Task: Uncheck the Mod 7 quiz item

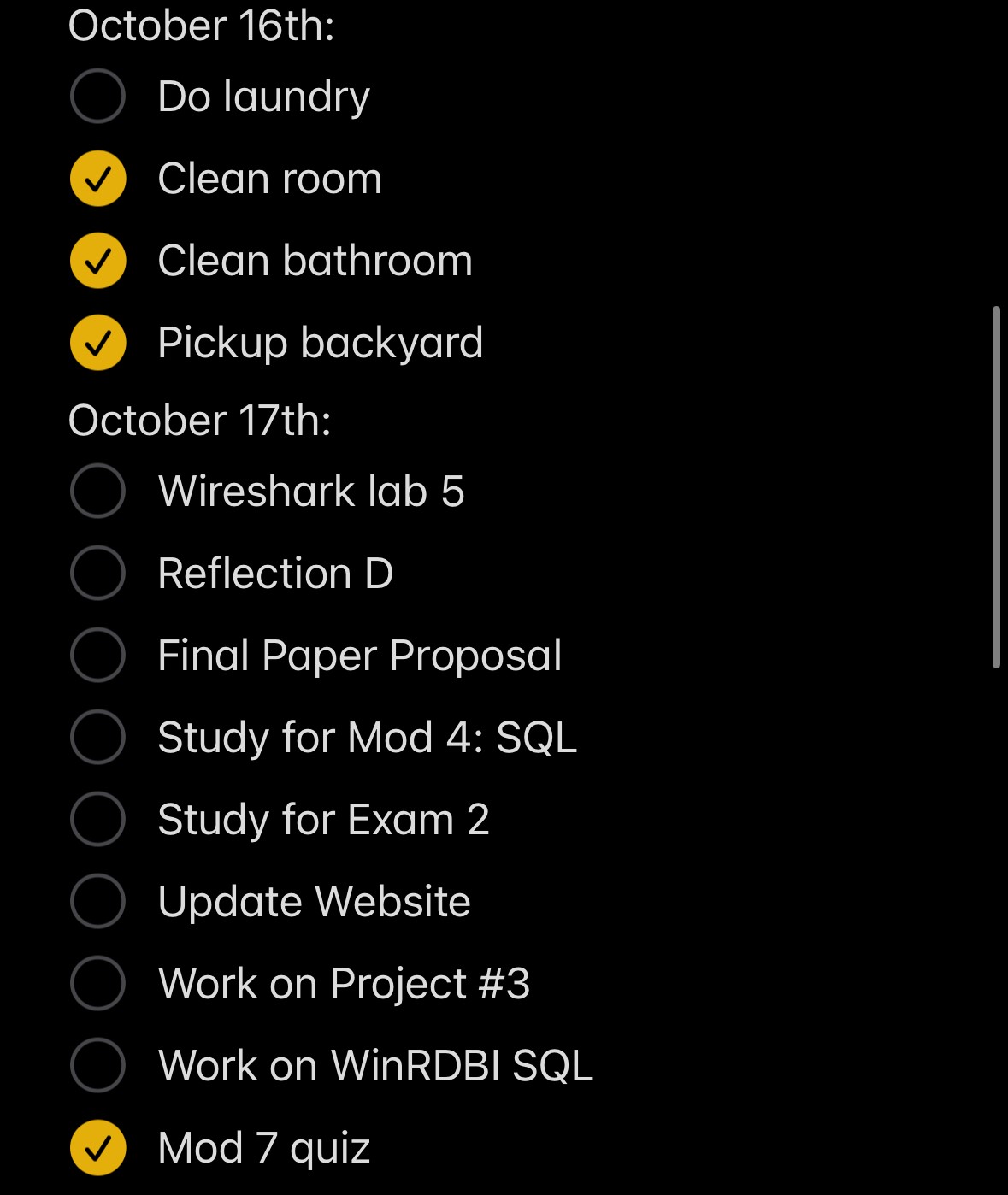Action: pos(98,1147)
